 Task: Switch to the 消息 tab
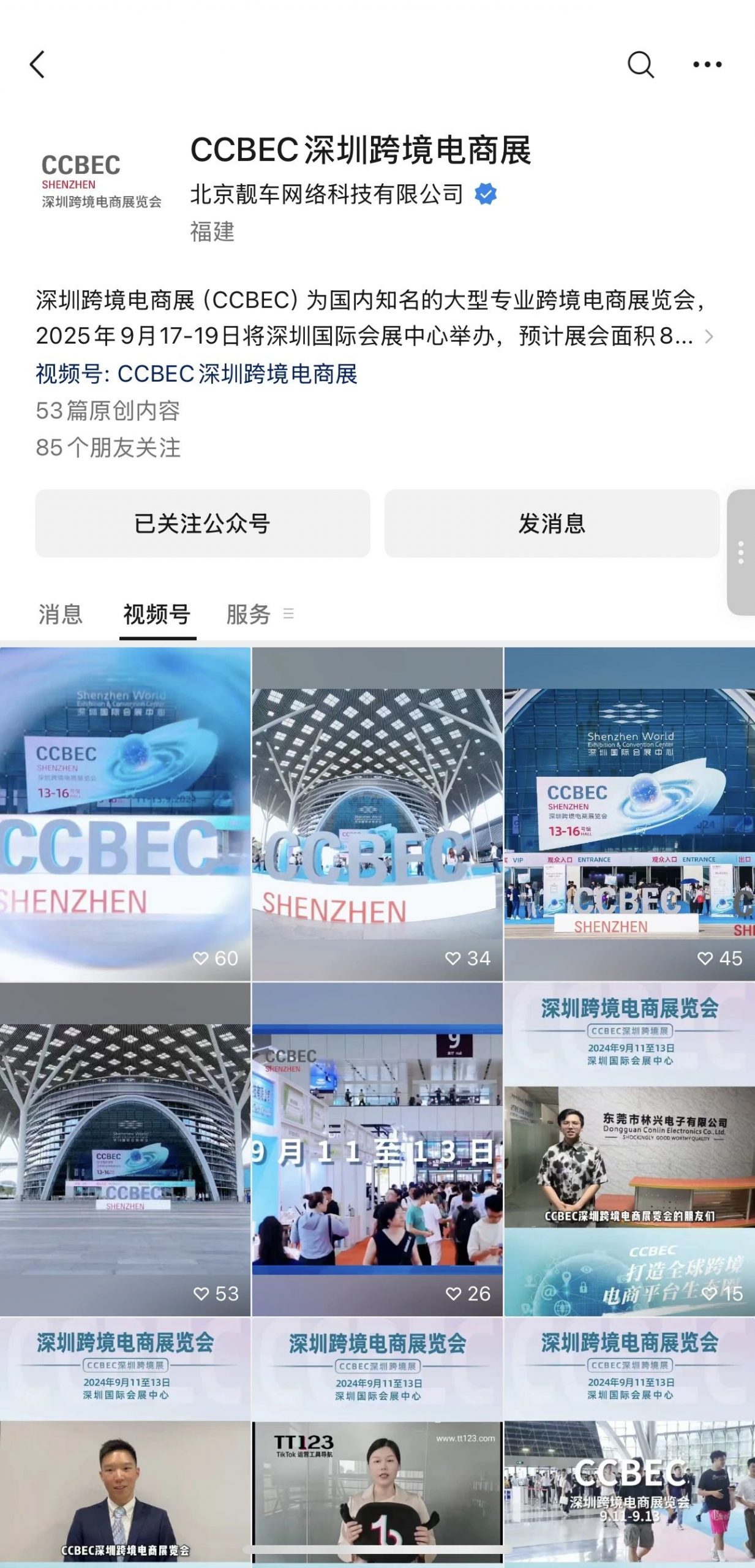(x=60, y=614)
